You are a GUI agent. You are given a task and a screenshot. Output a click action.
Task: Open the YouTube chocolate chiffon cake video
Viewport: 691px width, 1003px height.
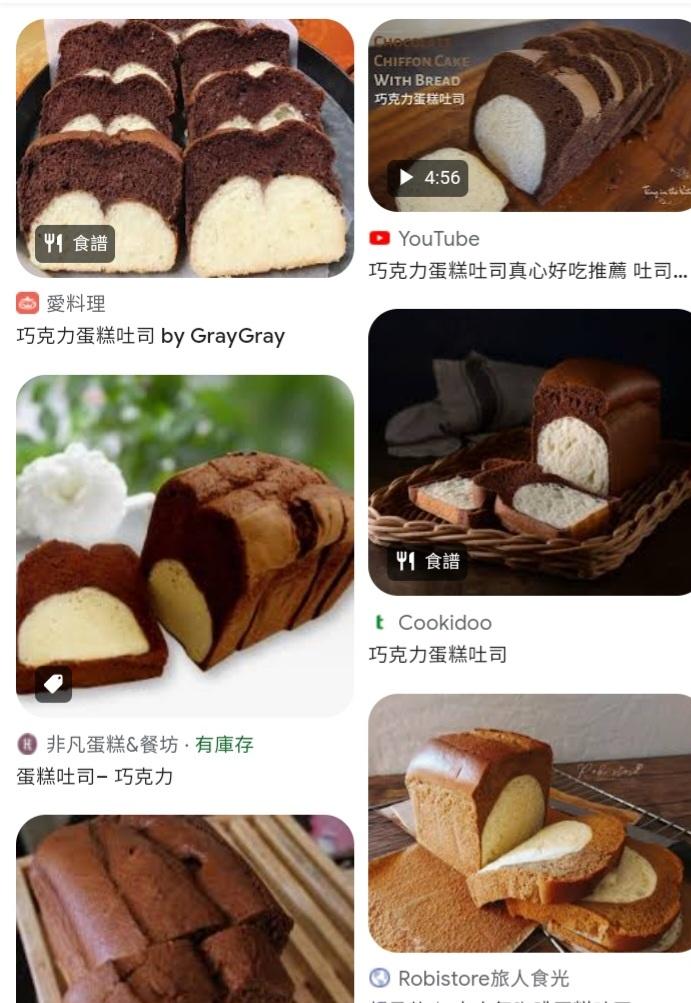pyautogui.click(x=529, y=115)
